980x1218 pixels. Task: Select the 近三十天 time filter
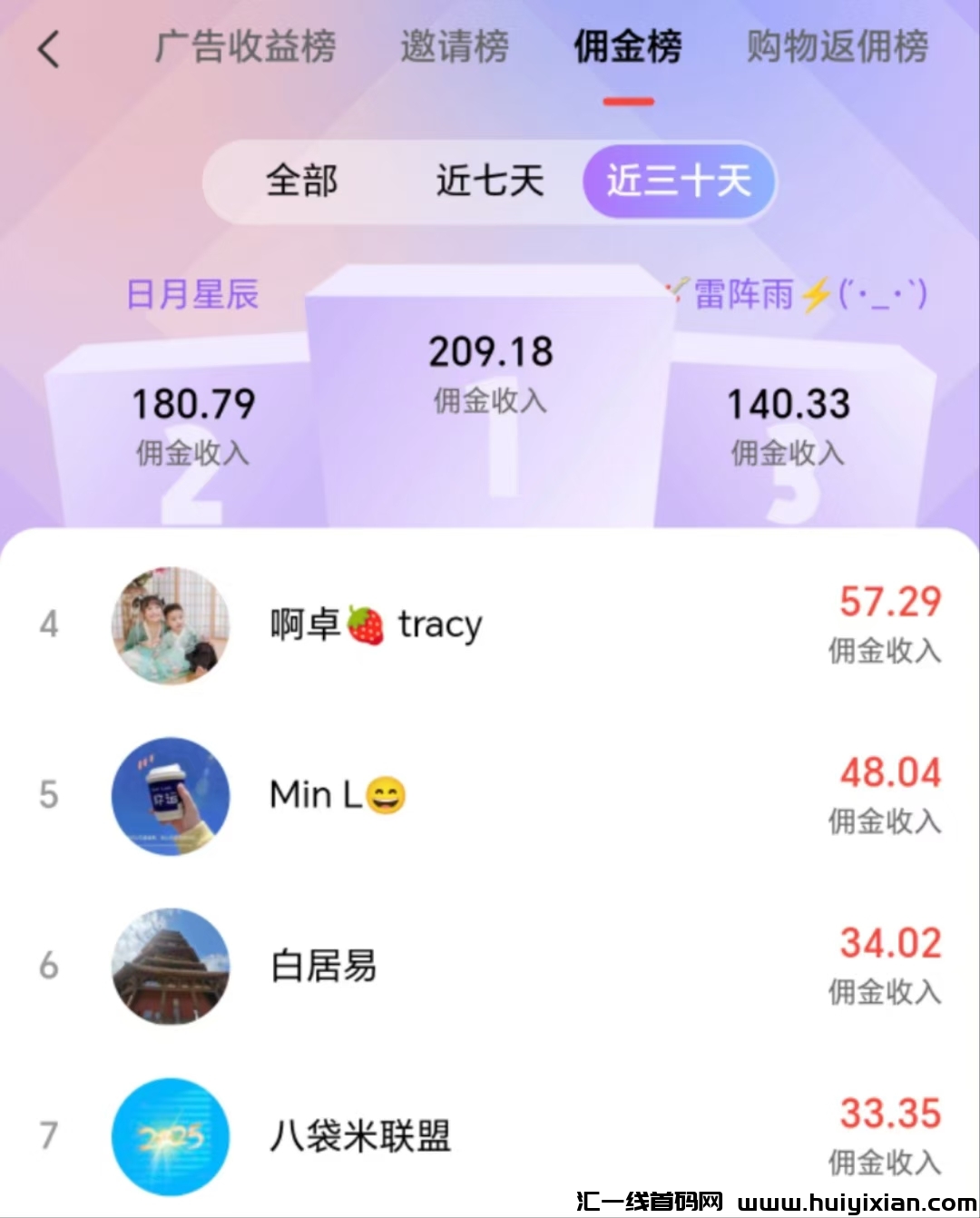pyautogui.click(x=679, y=181)
